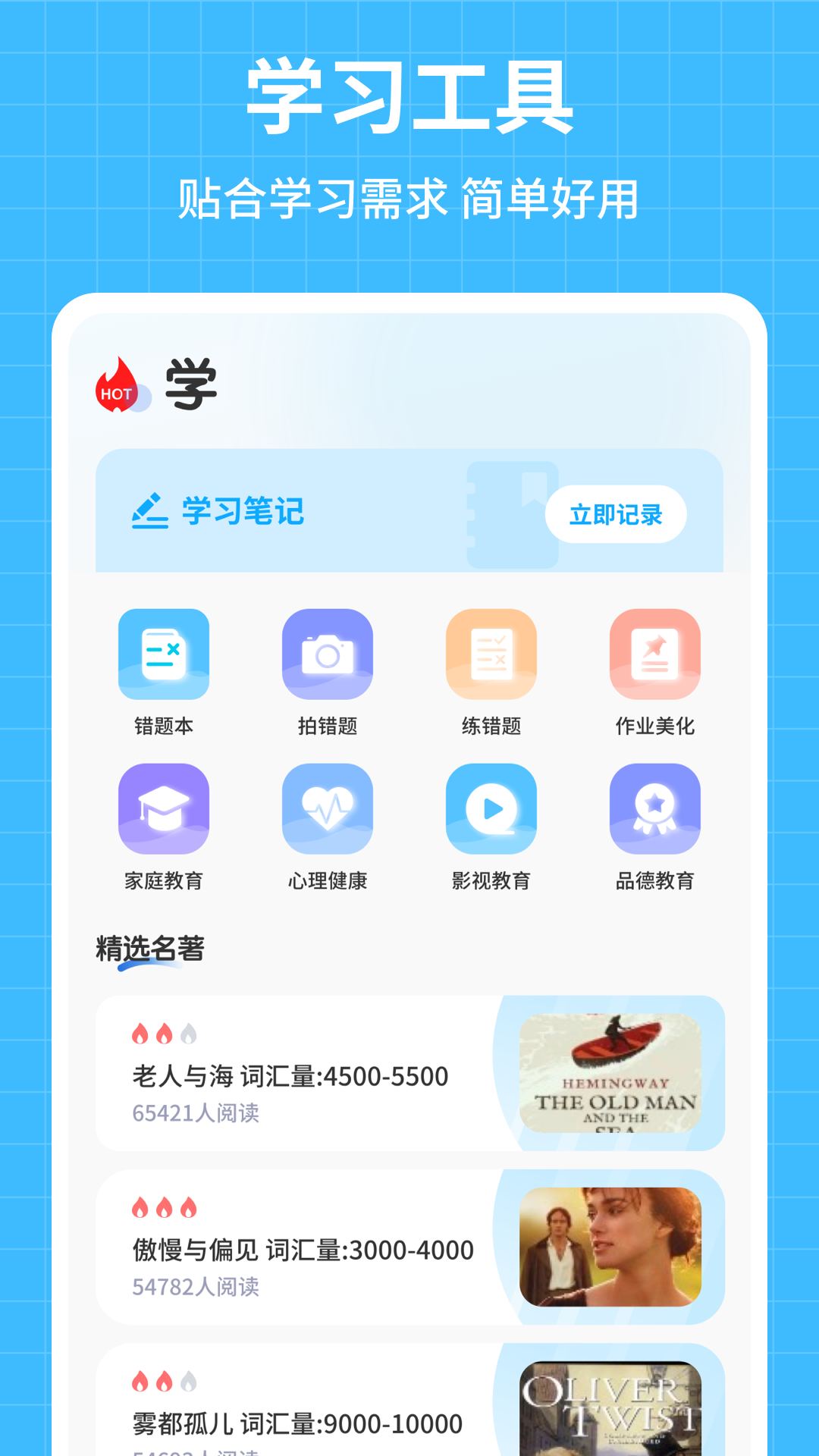
Task: Select the 拍错题 camera capture icon
Action: click(x=328, y=654)
